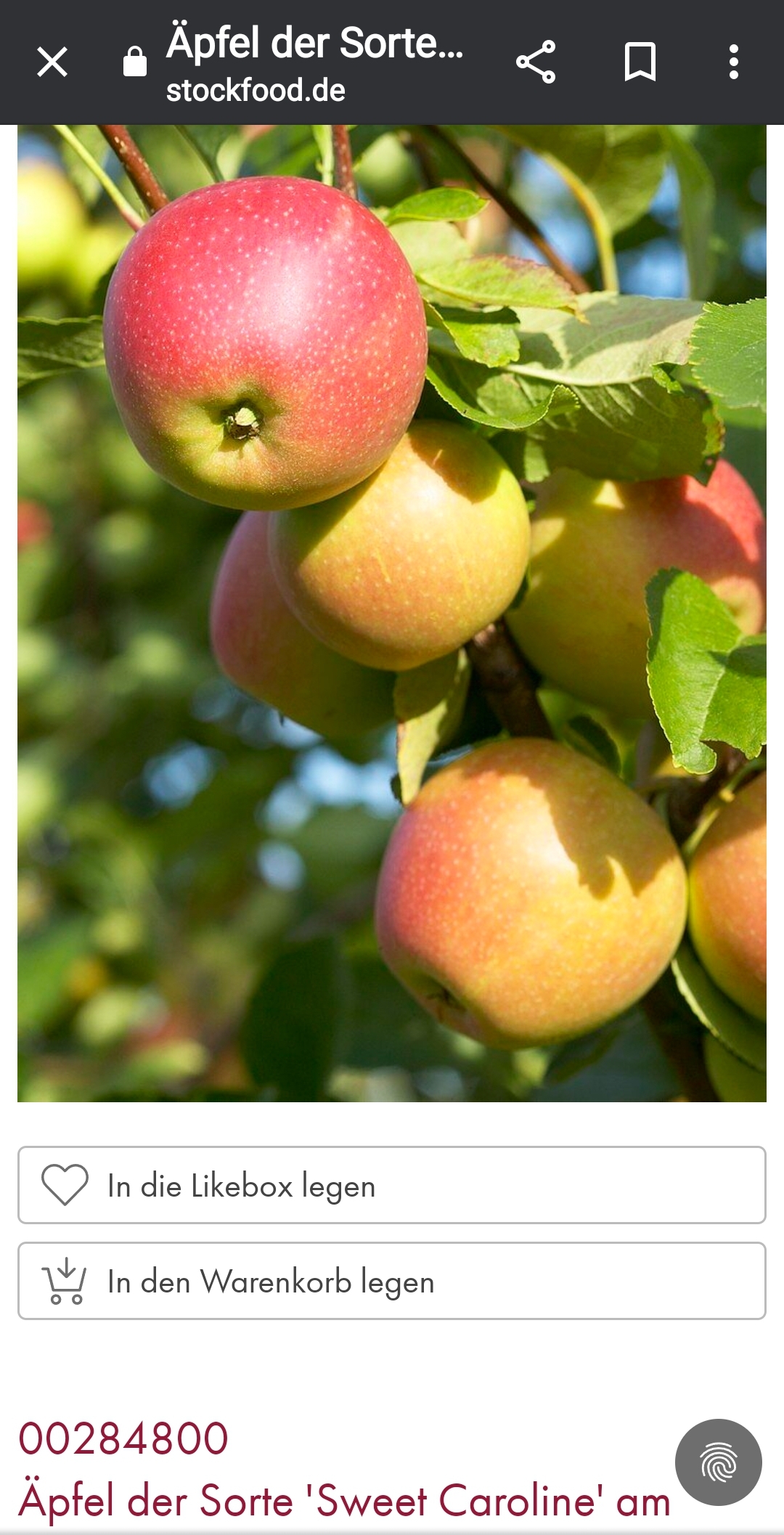Viewport: 784px width, 1535px height.
Task: Bookmark this page
Action: pos(640,62)
